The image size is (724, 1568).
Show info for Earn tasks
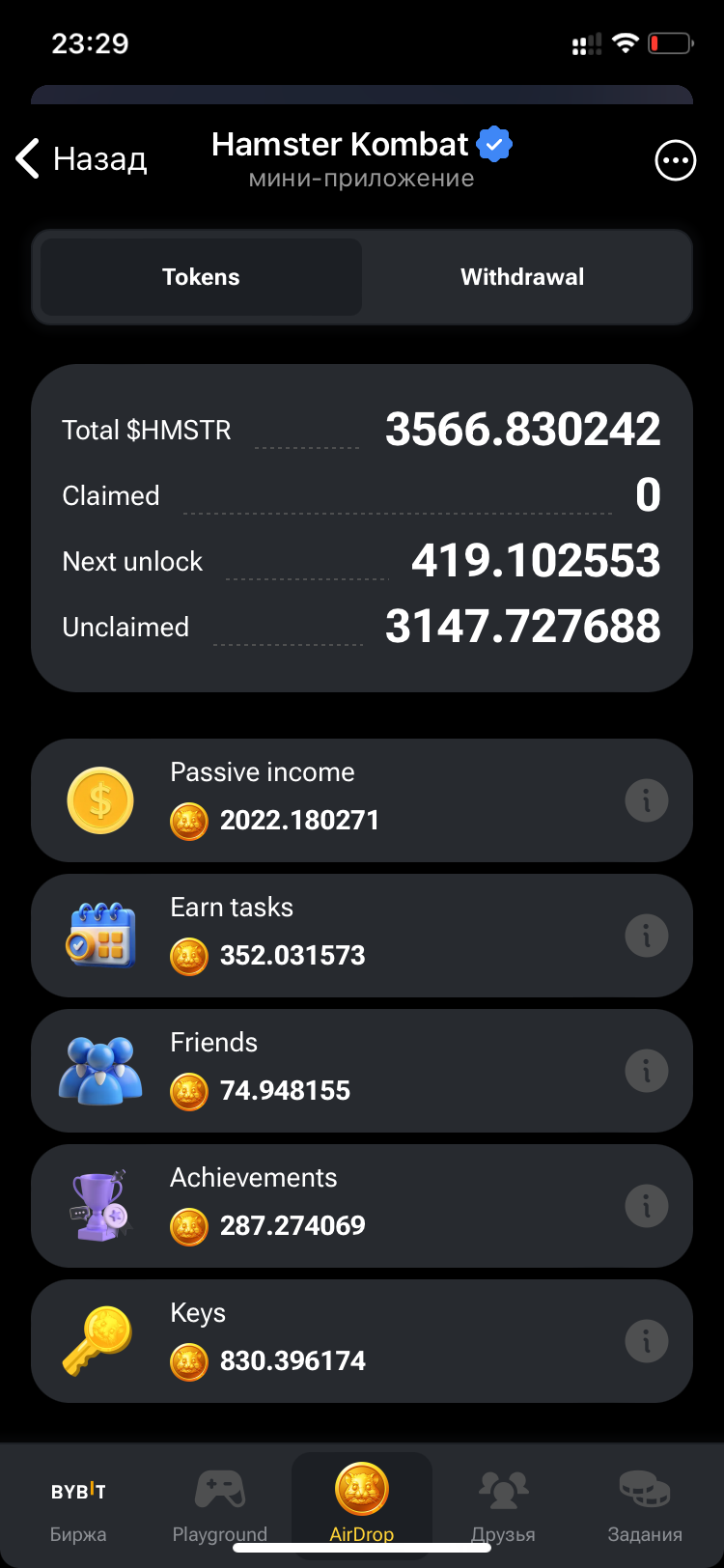[x=646, y=936]
